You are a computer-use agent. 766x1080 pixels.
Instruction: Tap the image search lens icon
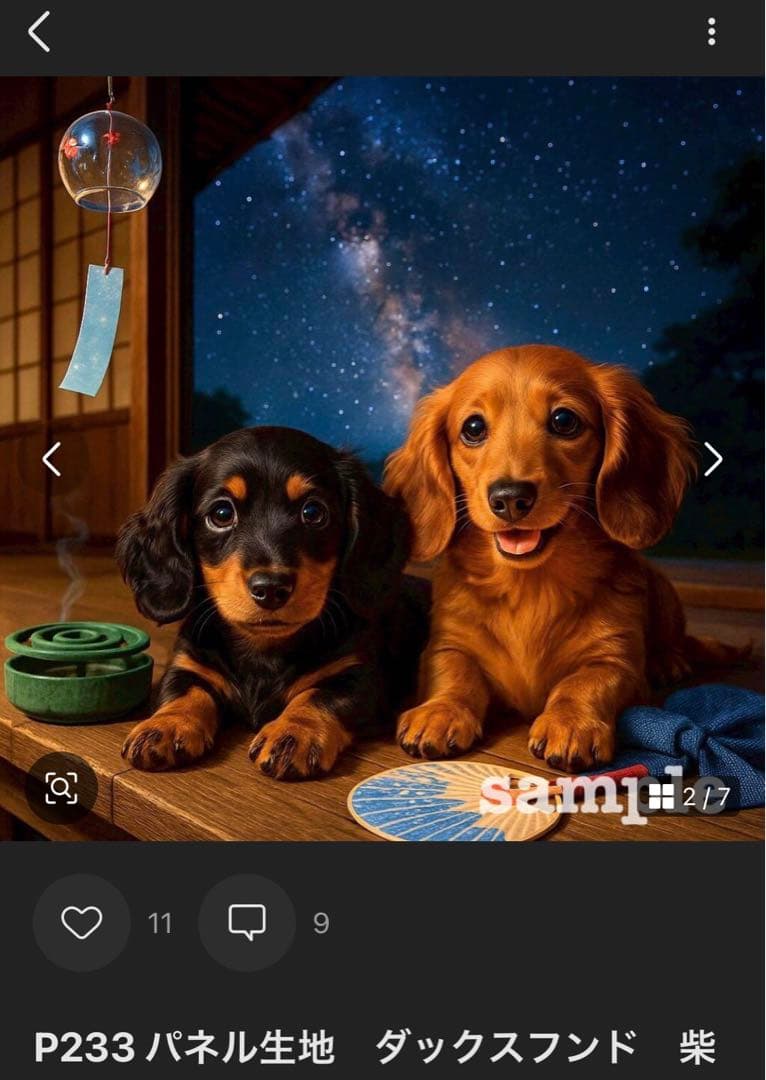point(61,788)
